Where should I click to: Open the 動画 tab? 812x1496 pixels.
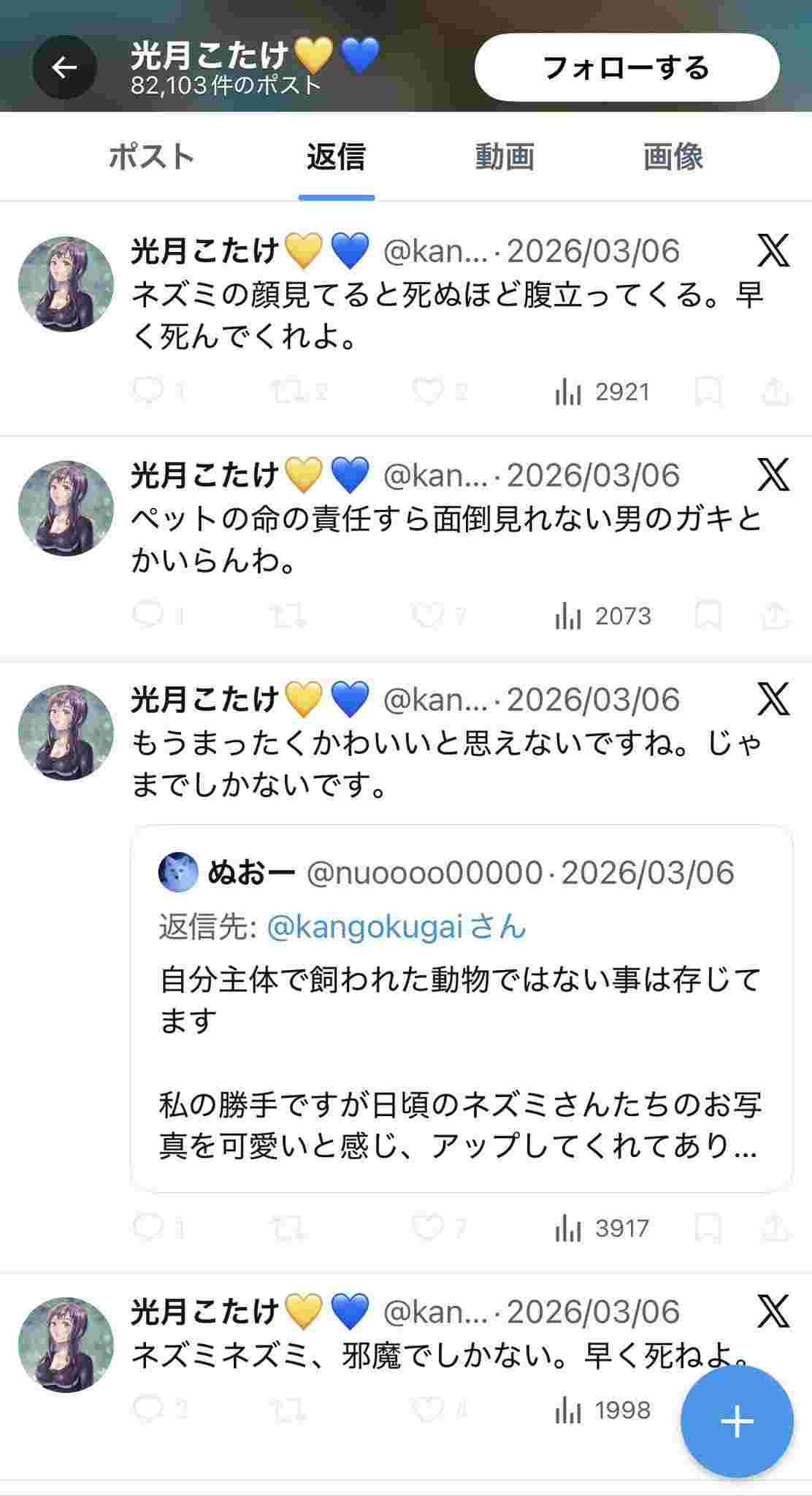[x=505, y=157]
